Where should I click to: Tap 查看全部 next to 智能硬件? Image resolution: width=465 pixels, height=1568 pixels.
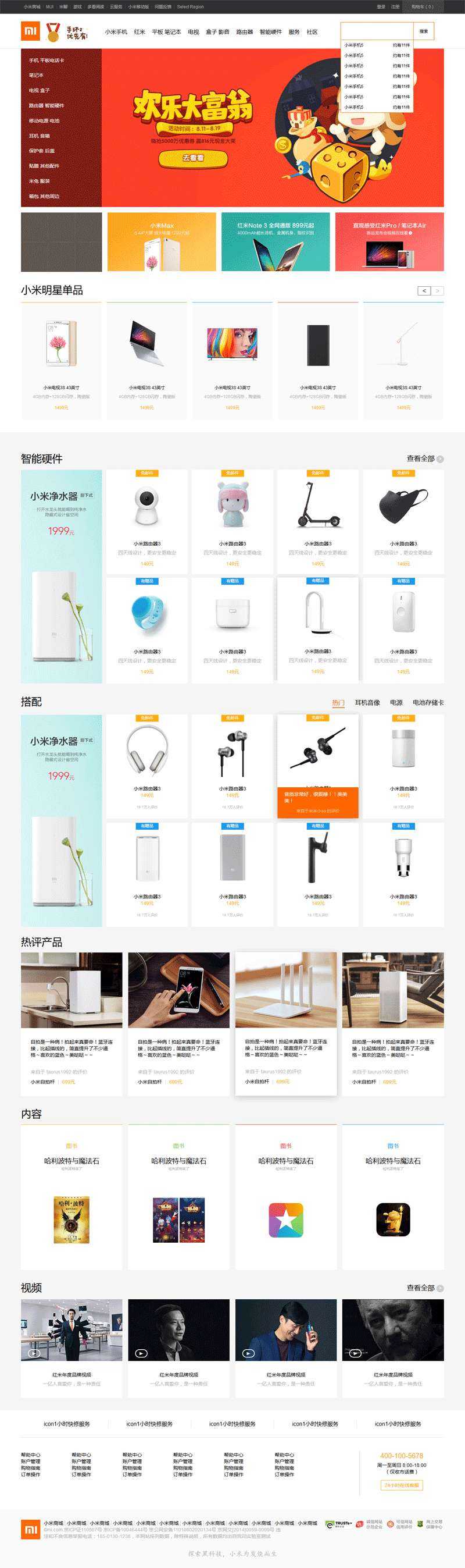pyautogui.click(x=424, y=458)
